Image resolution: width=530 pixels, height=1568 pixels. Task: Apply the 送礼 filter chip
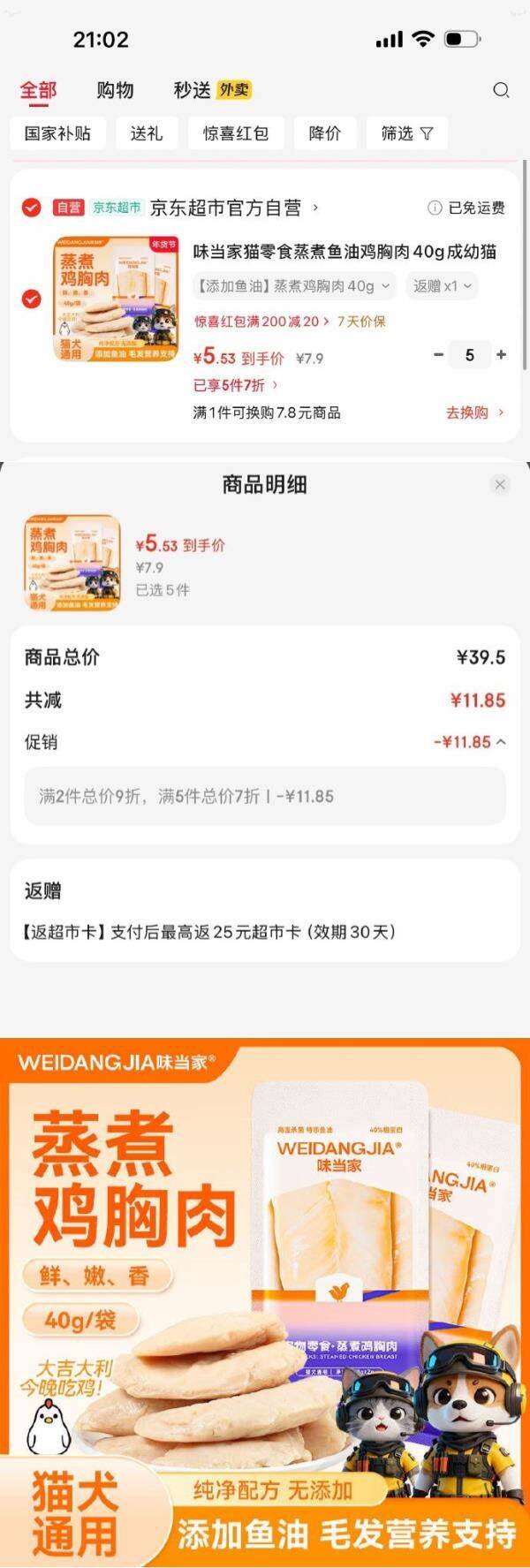click(147, 133)
